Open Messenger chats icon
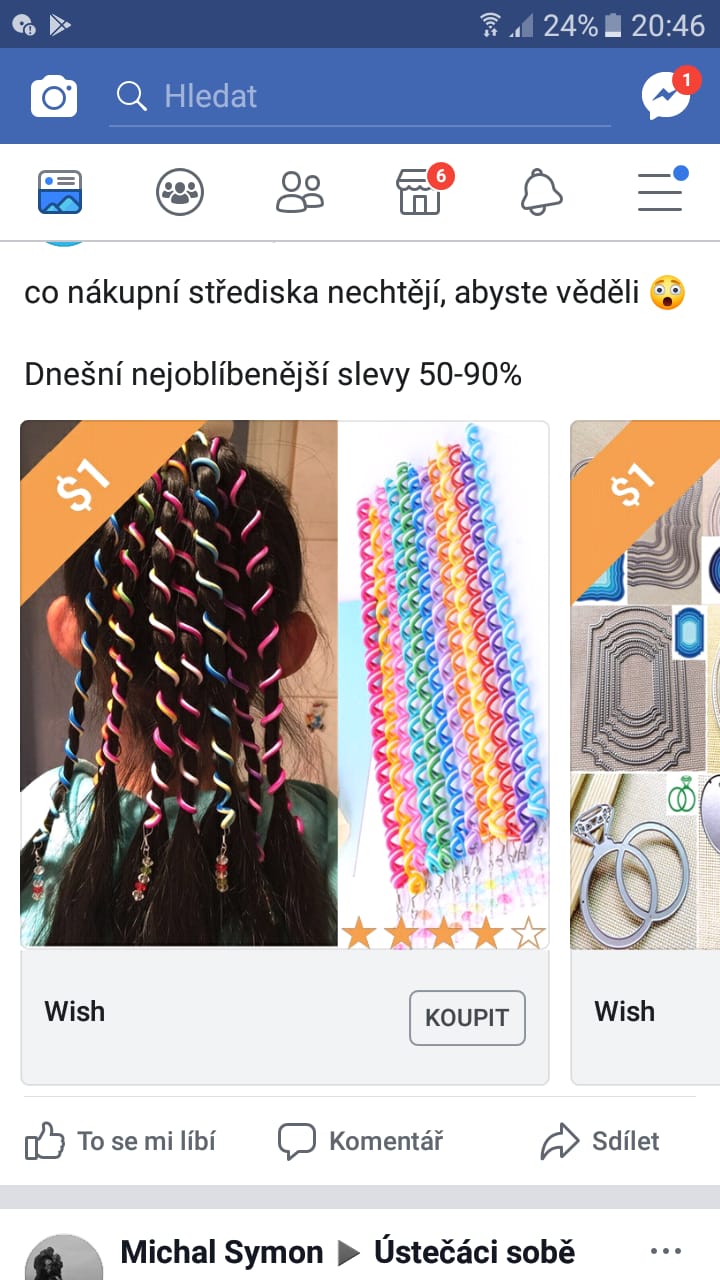 pos(665,96)
